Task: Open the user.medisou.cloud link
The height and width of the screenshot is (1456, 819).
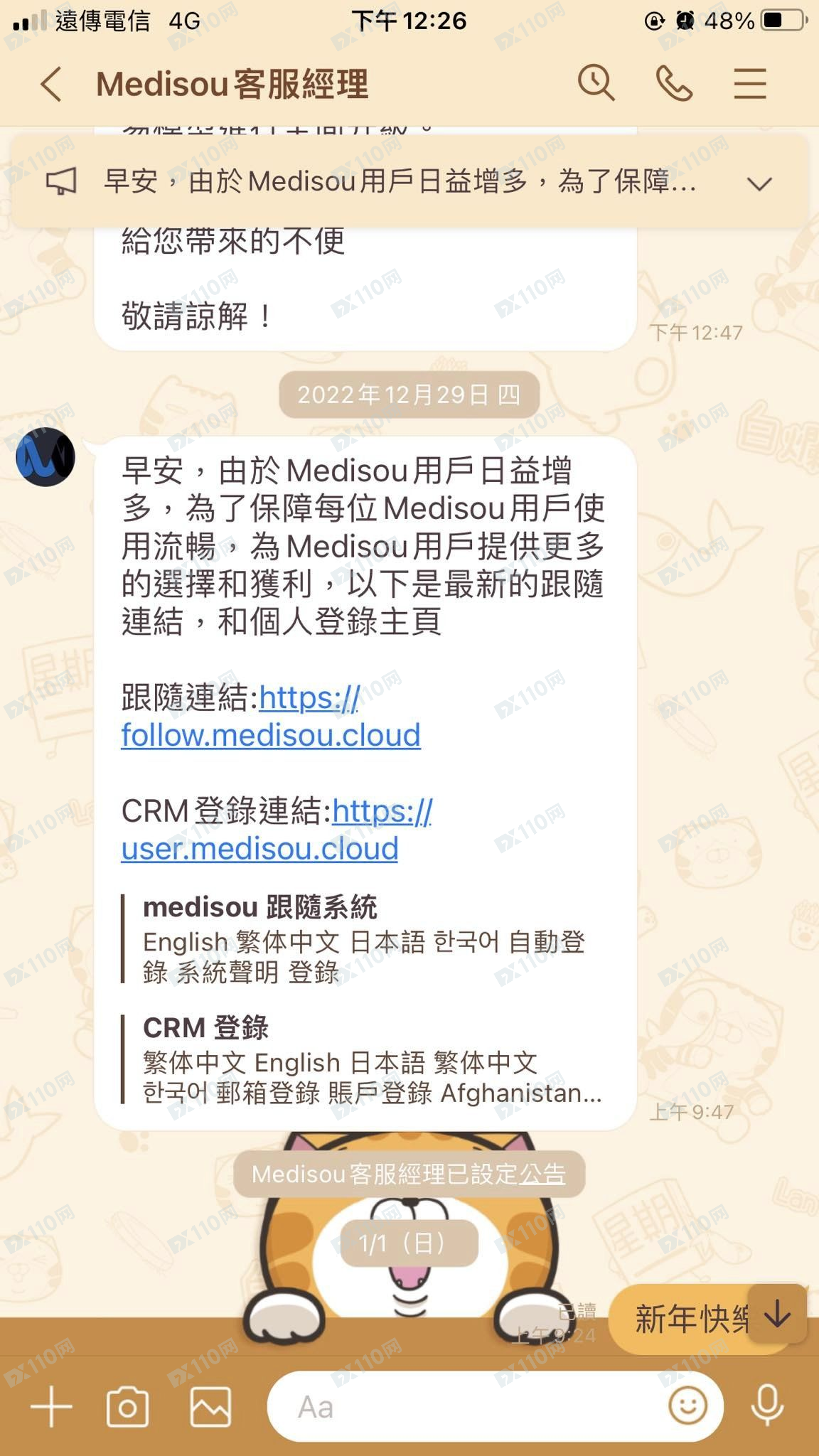Action: 259,849
